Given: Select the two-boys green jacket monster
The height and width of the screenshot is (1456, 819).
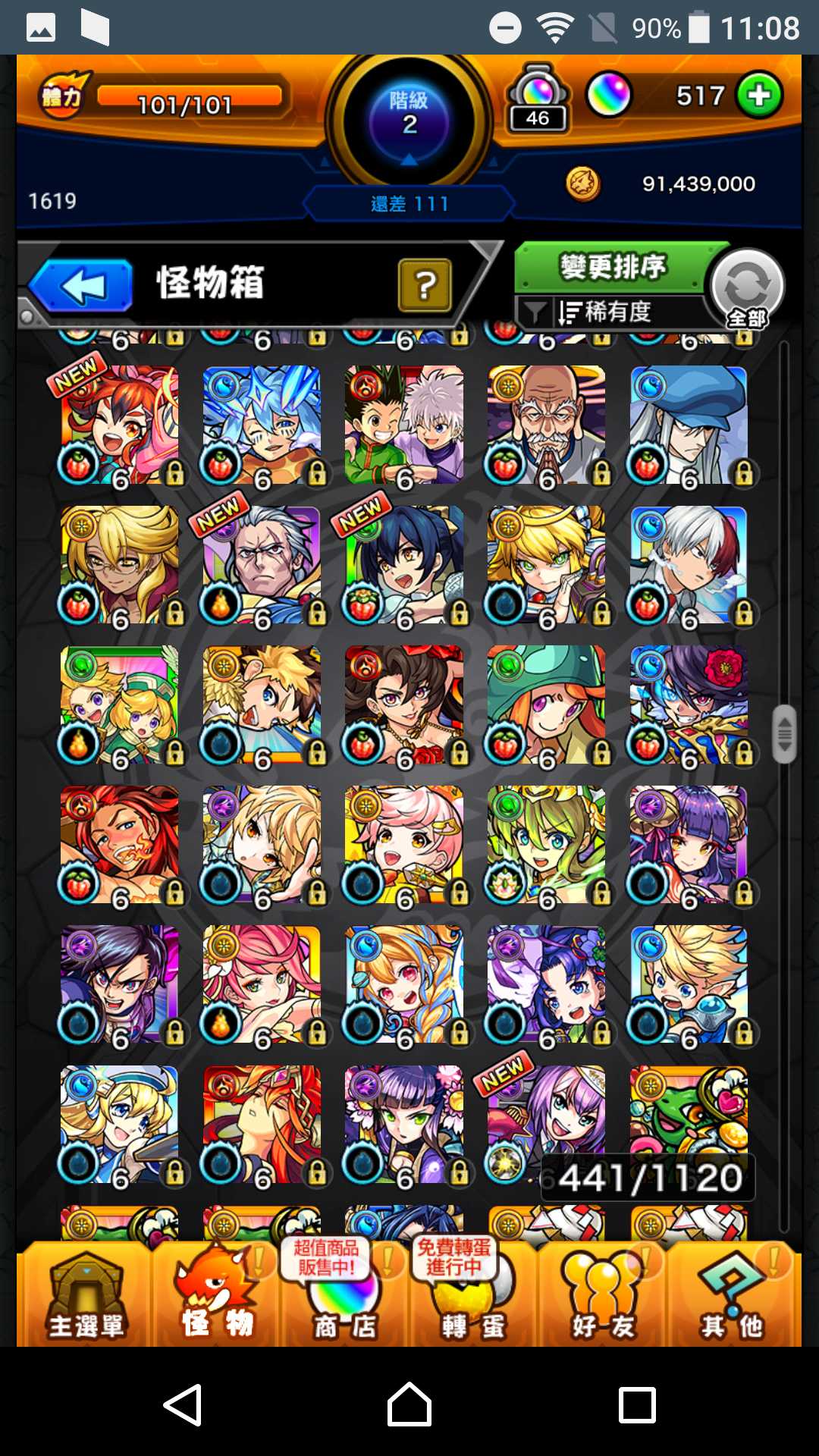Looking at the screenshot, I should pos(404,425).
